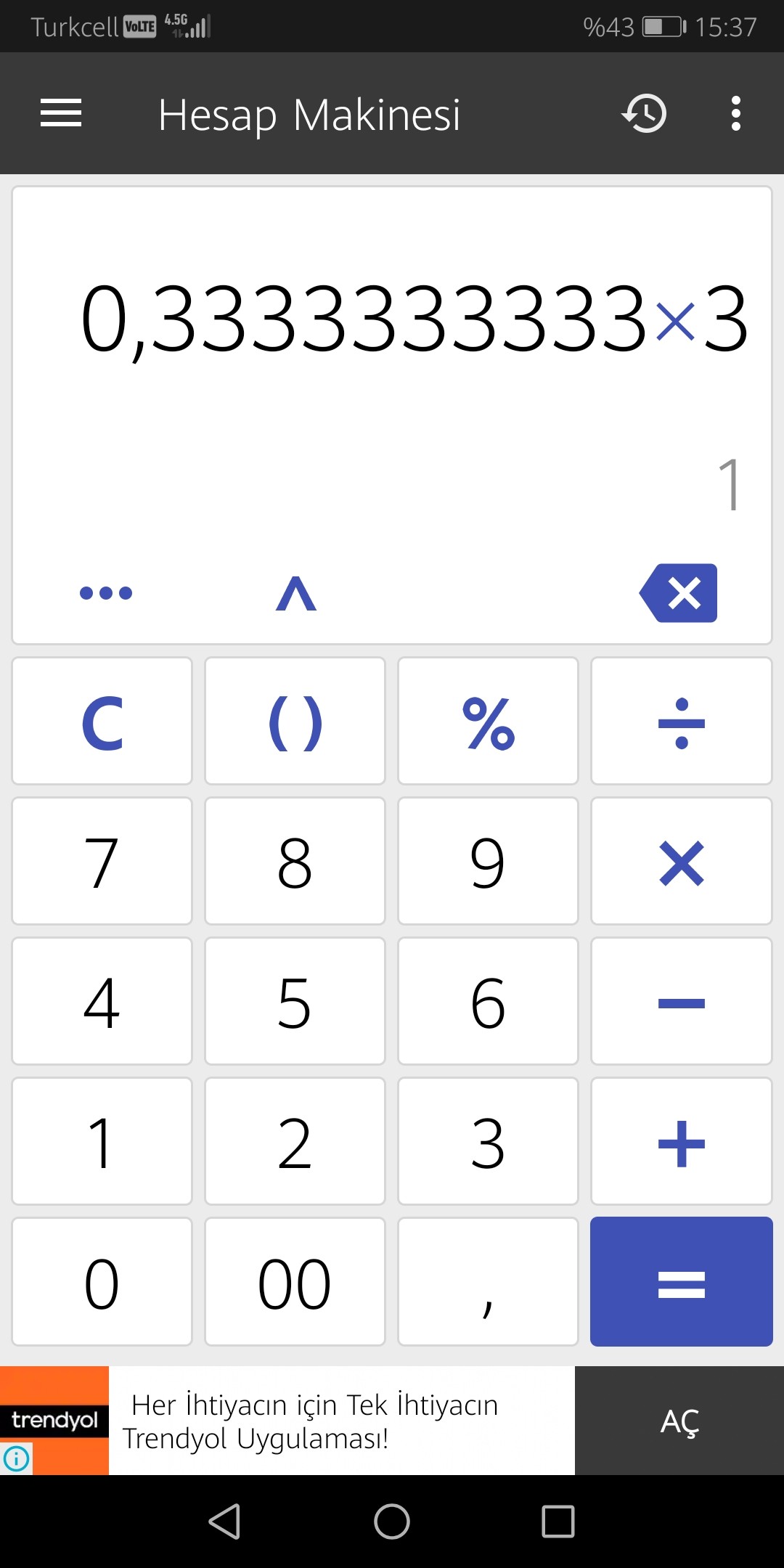This screenshot has height=1568, width=784.
Task: Open the three blue dots options
Action: [106, 593]
